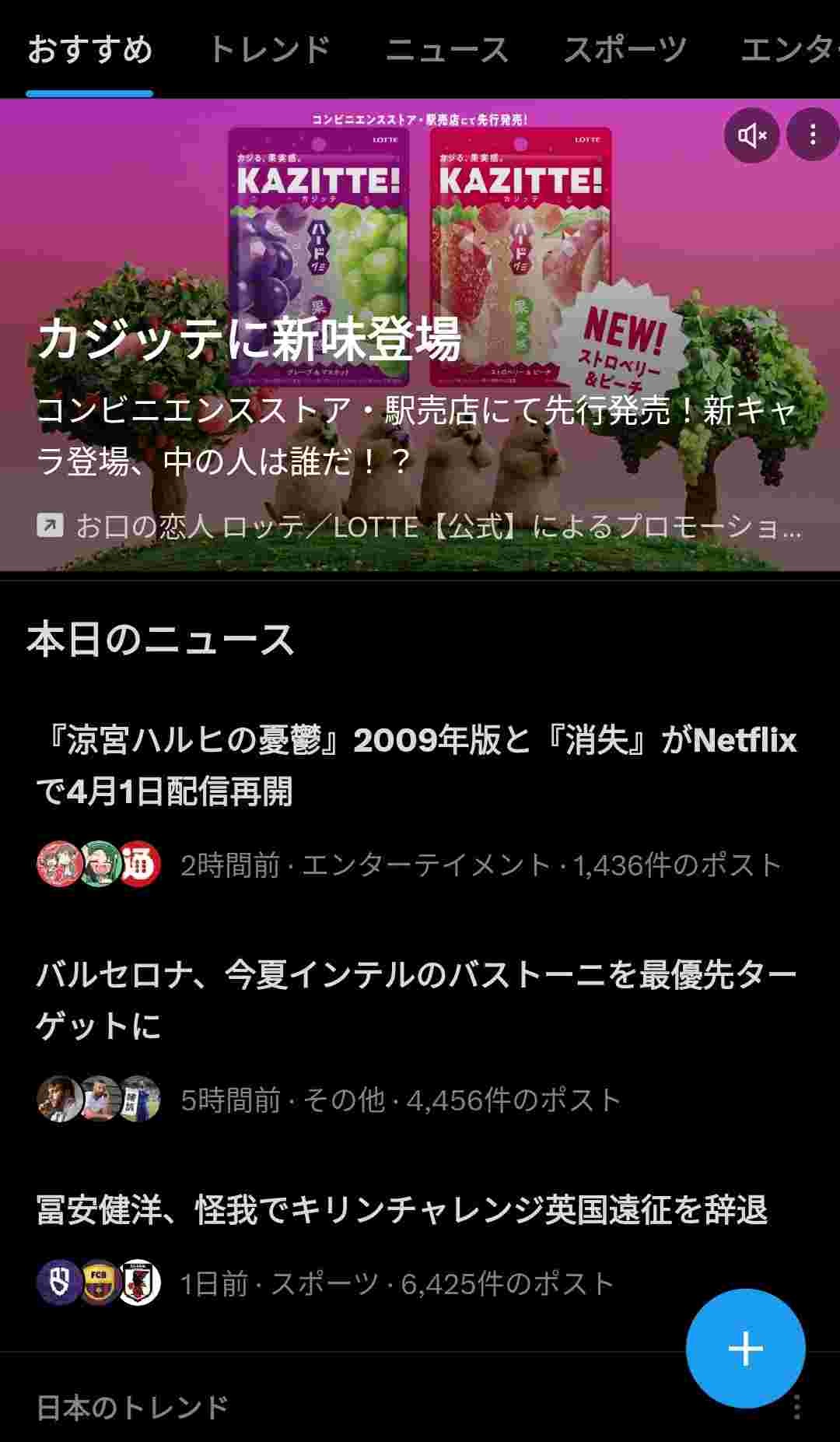Open the 冨安健洋 injury news story

tap(401, 1210)
